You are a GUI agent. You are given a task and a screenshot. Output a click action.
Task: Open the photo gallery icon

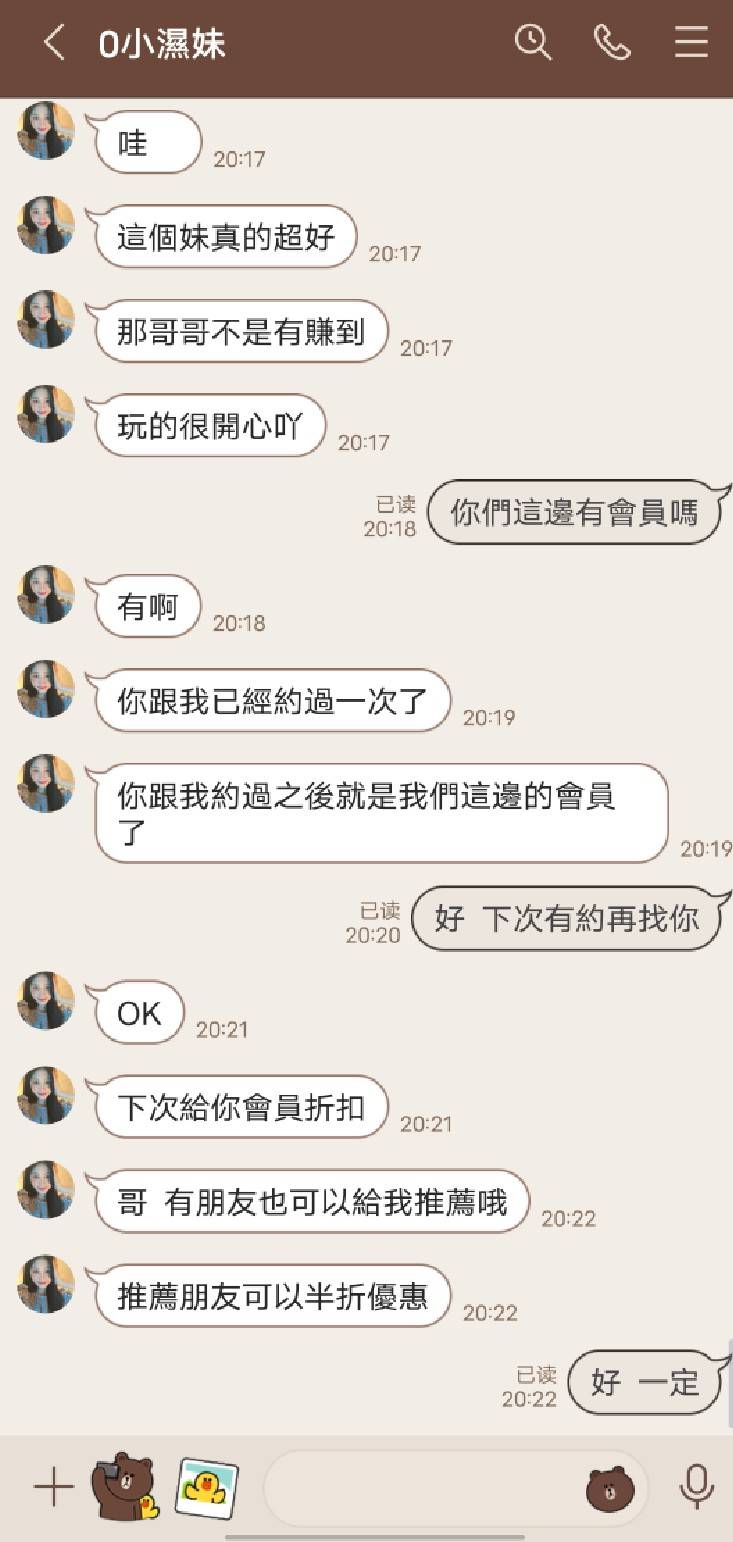[207, 1488]
